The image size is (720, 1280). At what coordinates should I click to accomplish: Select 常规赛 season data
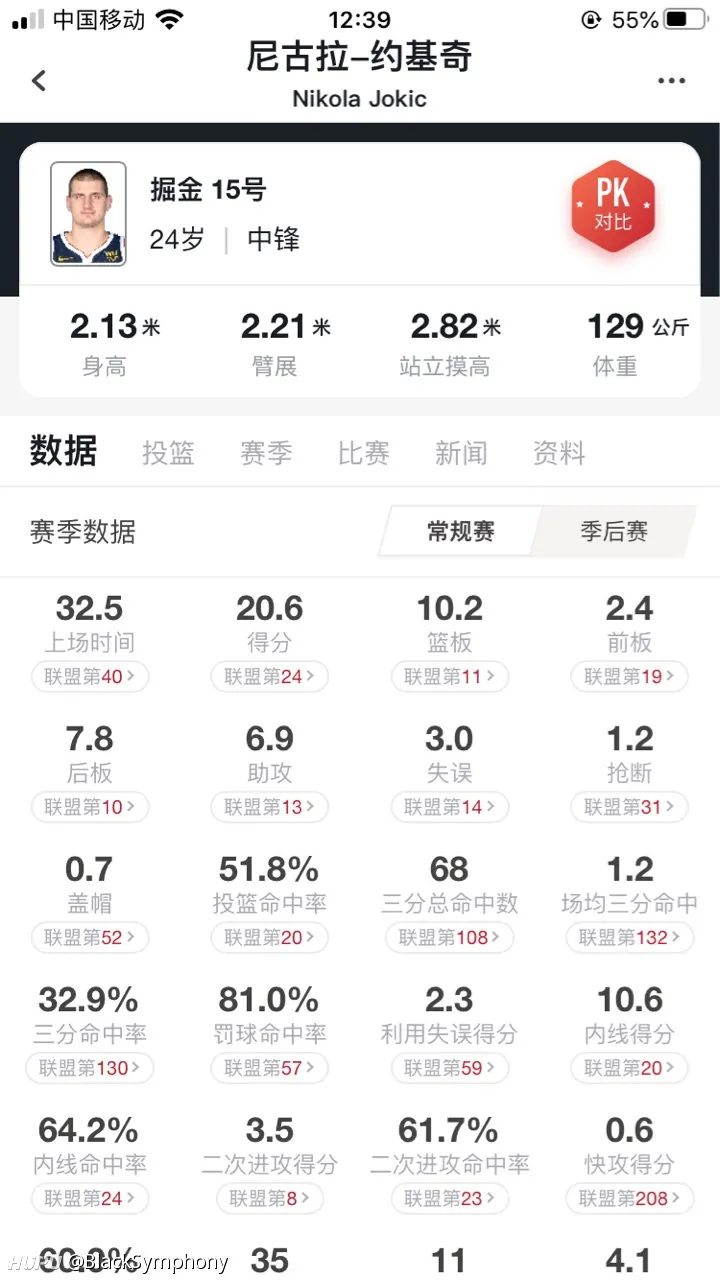pos(460,531)
